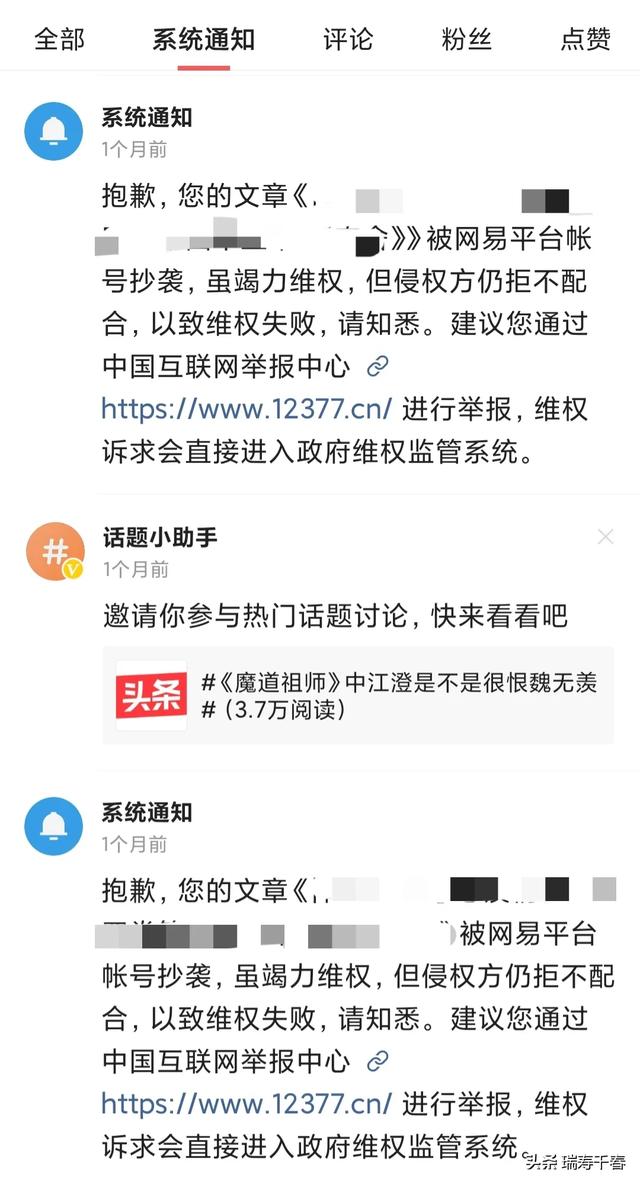Image resolution: width=640 pixels, height=1185 pixels.
Task: Switch to the 粉丝 tab
Action: click(x=466, y=39)
